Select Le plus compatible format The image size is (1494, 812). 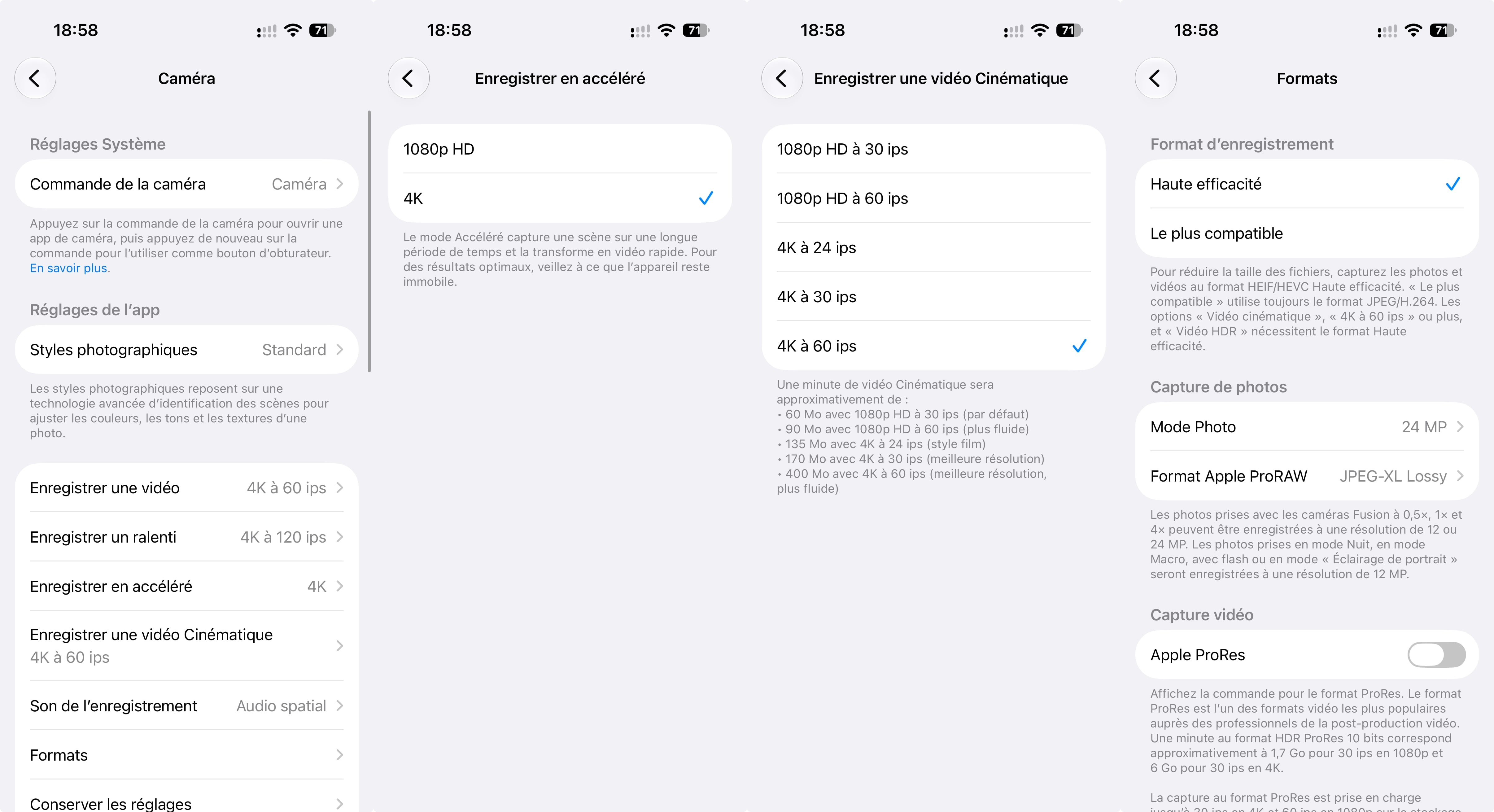pos(1307,233)
